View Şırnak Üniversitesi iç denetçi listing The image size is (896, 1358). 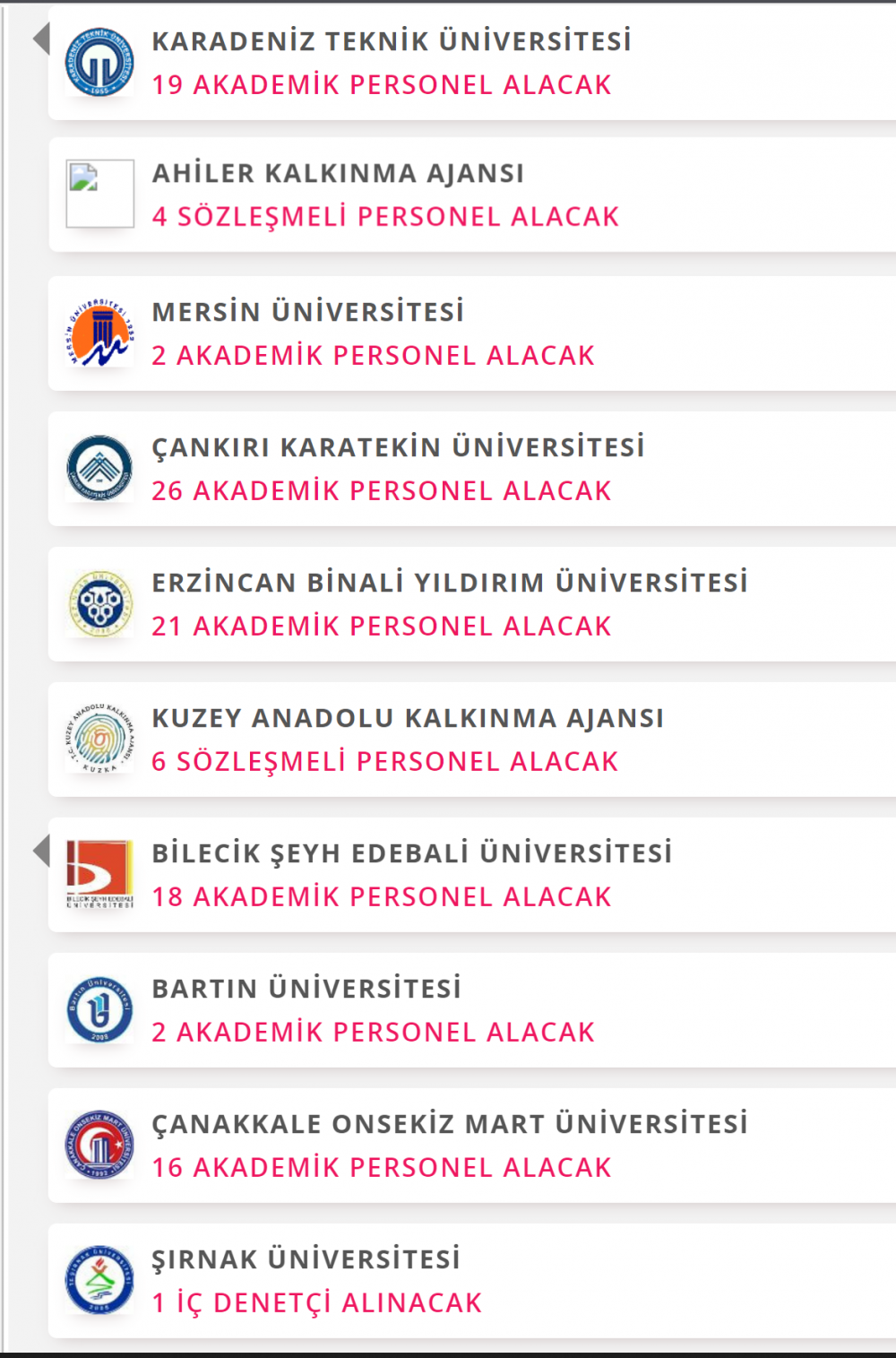[317, 1302]
